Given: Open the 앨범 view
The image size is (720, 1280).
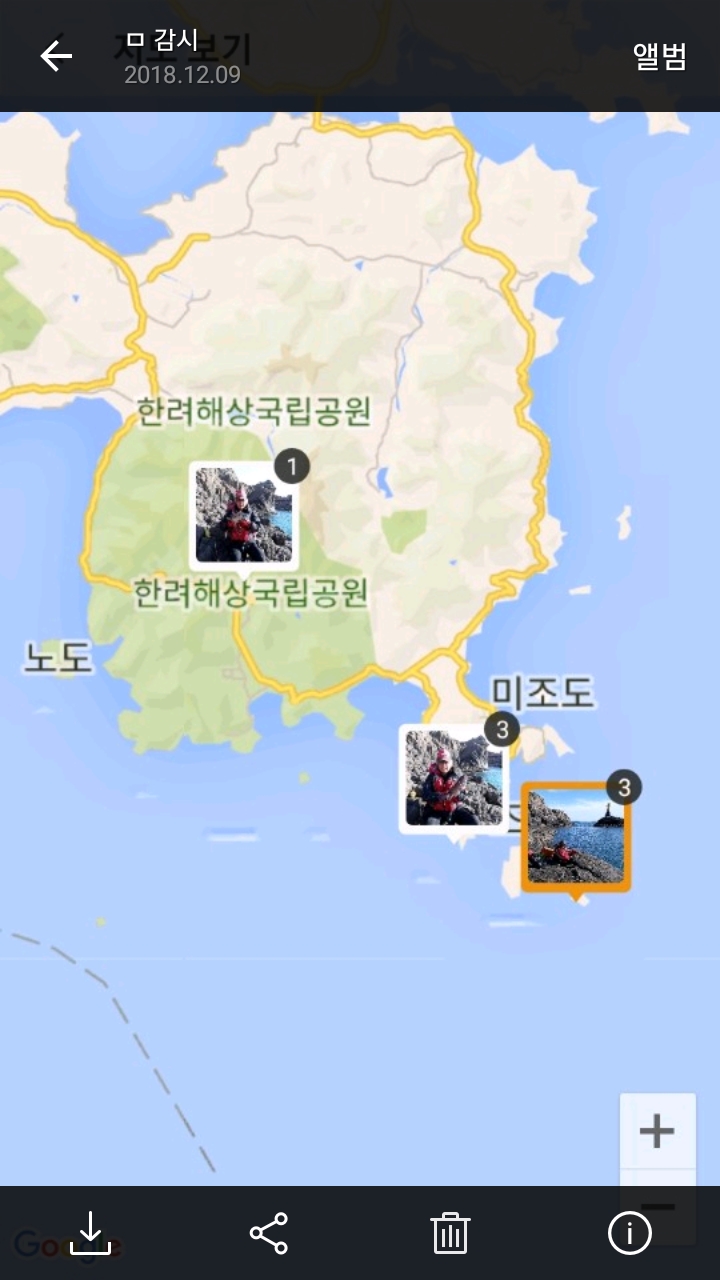Looking at the screenshot, I should click(x=660, y=56).
